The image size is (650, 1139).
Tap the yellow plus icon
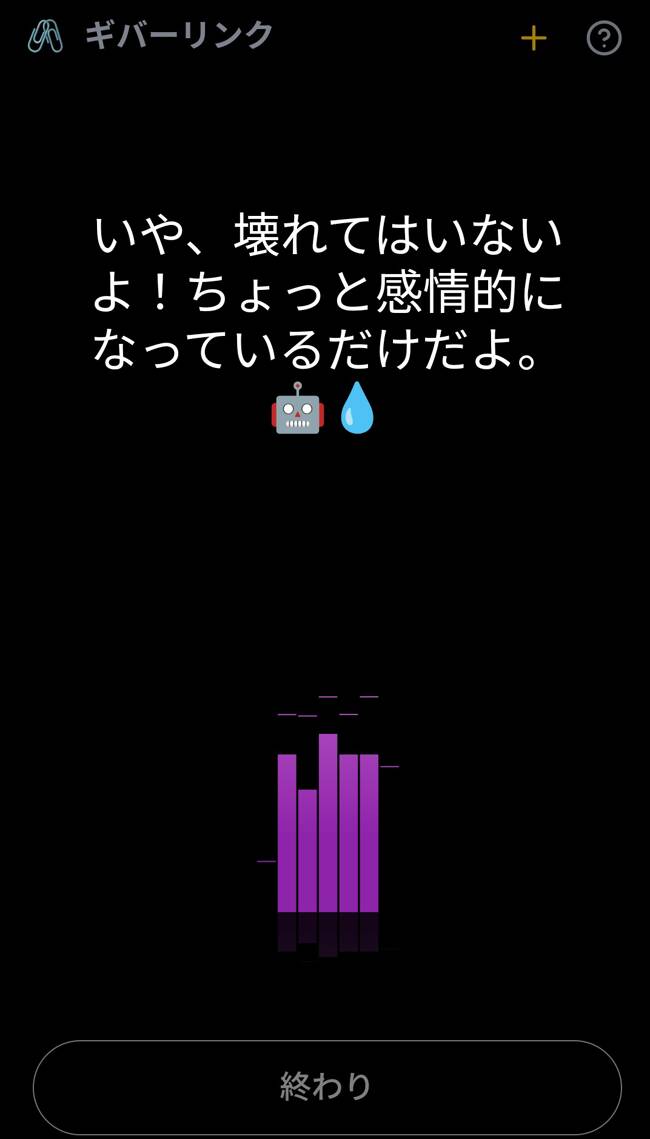point(533,39)
